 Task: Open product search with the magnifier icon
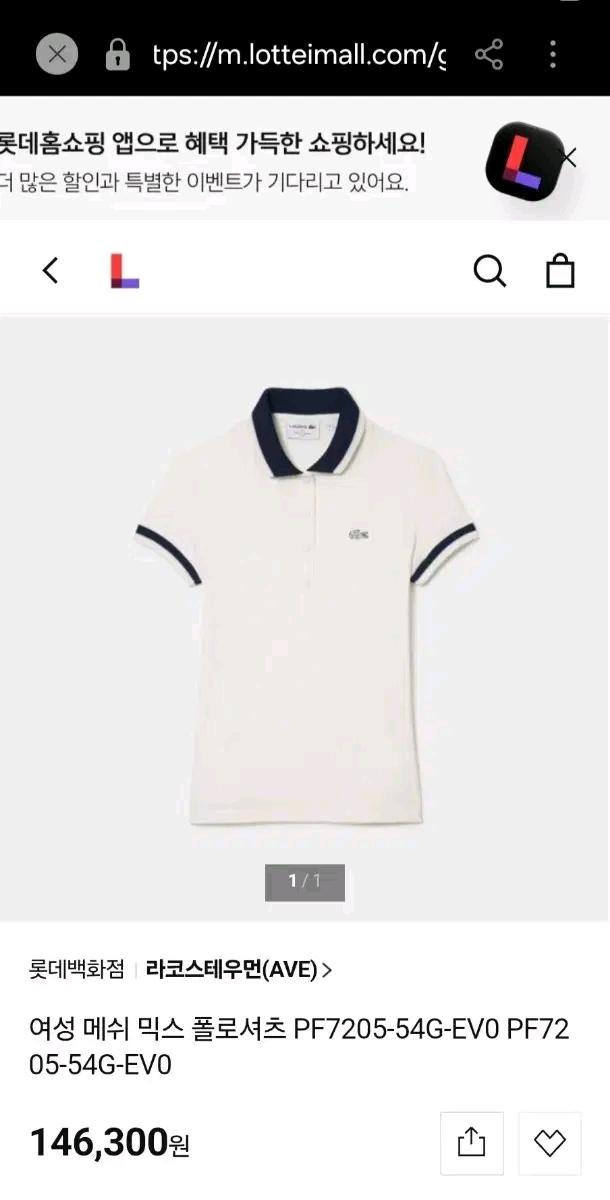[x=489, y=270]
